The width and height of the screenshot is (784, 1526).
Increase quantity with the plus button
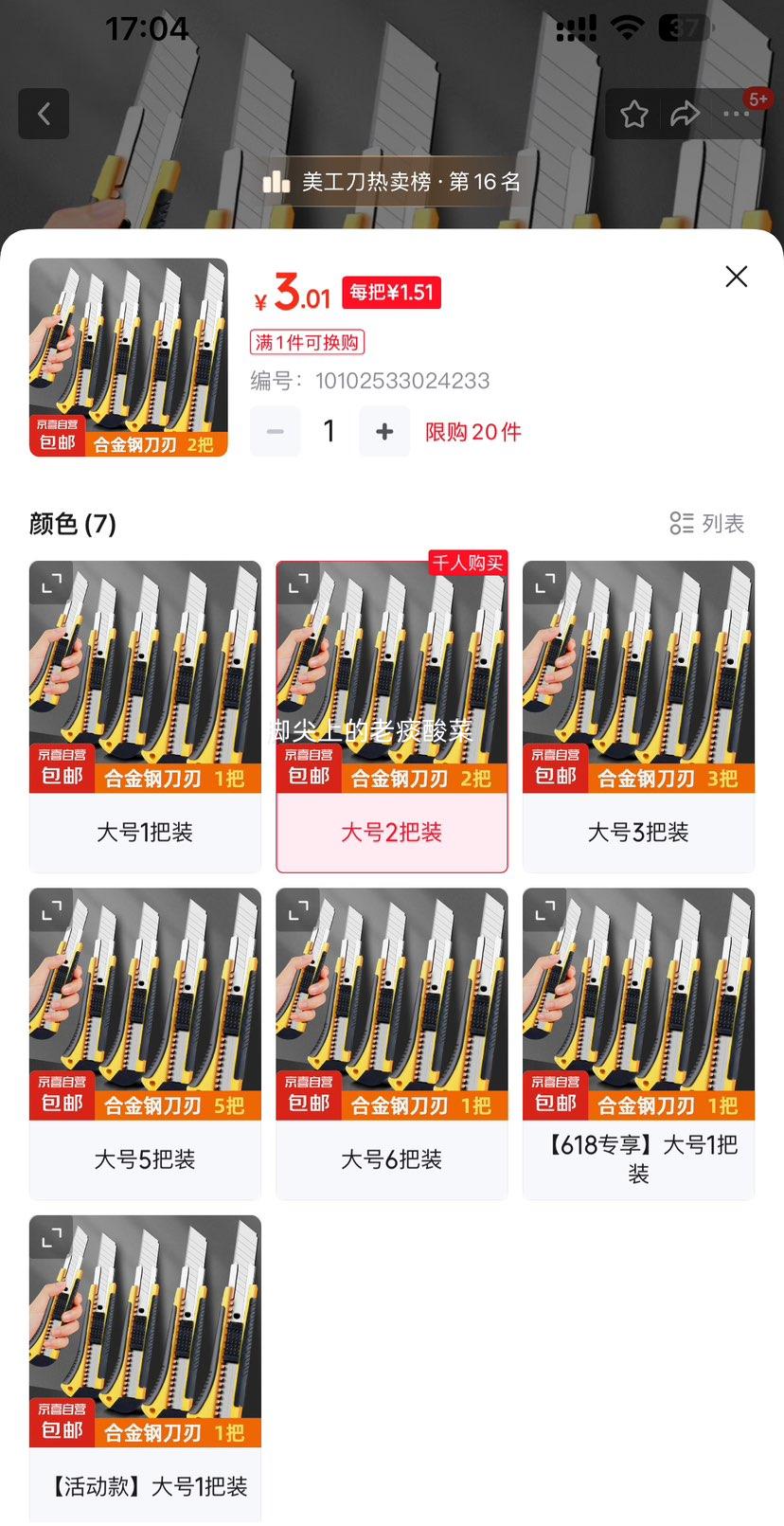click(384, 431)
